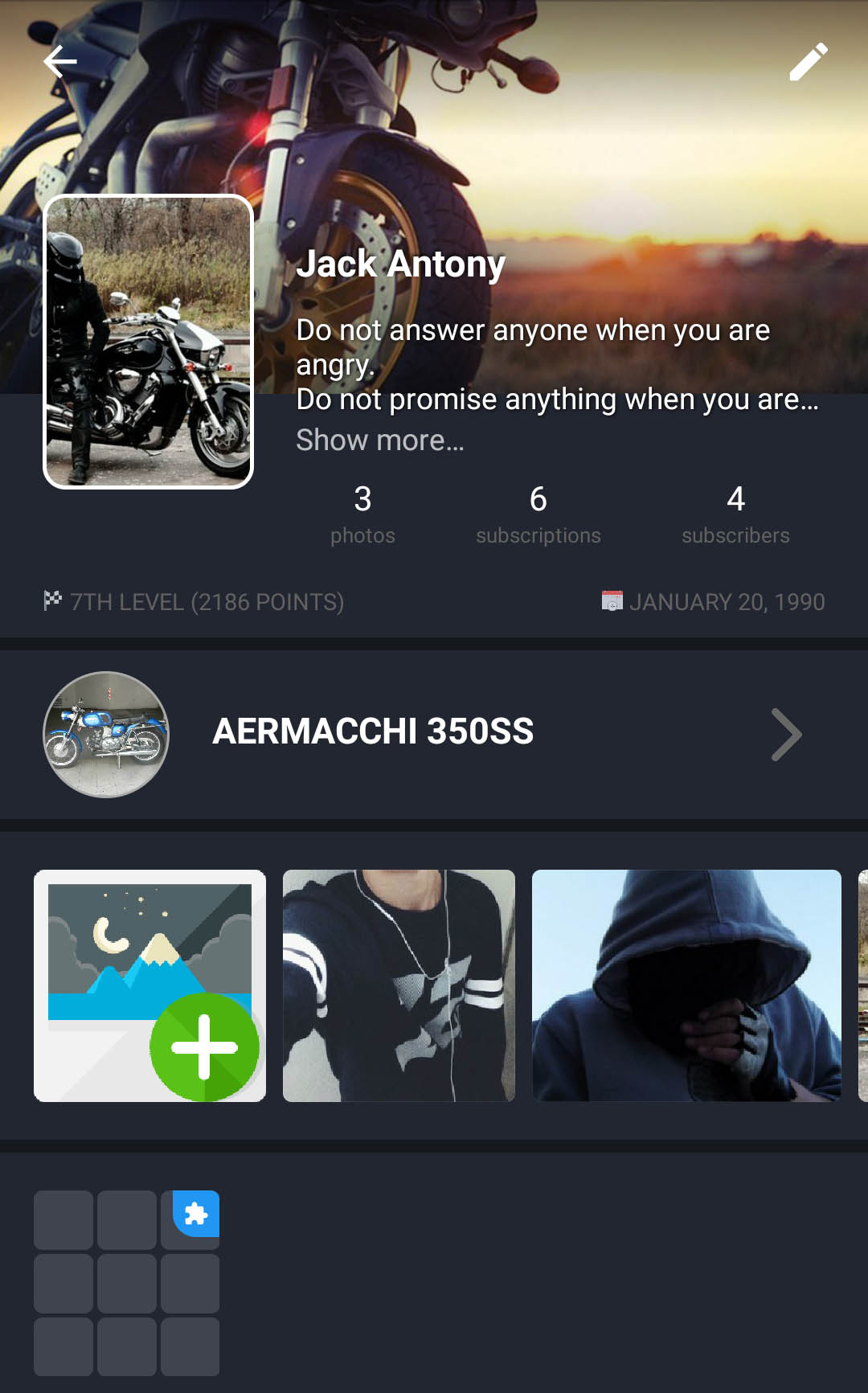Open Jack Antony's profile picture
This screenshot has width=868, height=1393.
tap(149, 342)
